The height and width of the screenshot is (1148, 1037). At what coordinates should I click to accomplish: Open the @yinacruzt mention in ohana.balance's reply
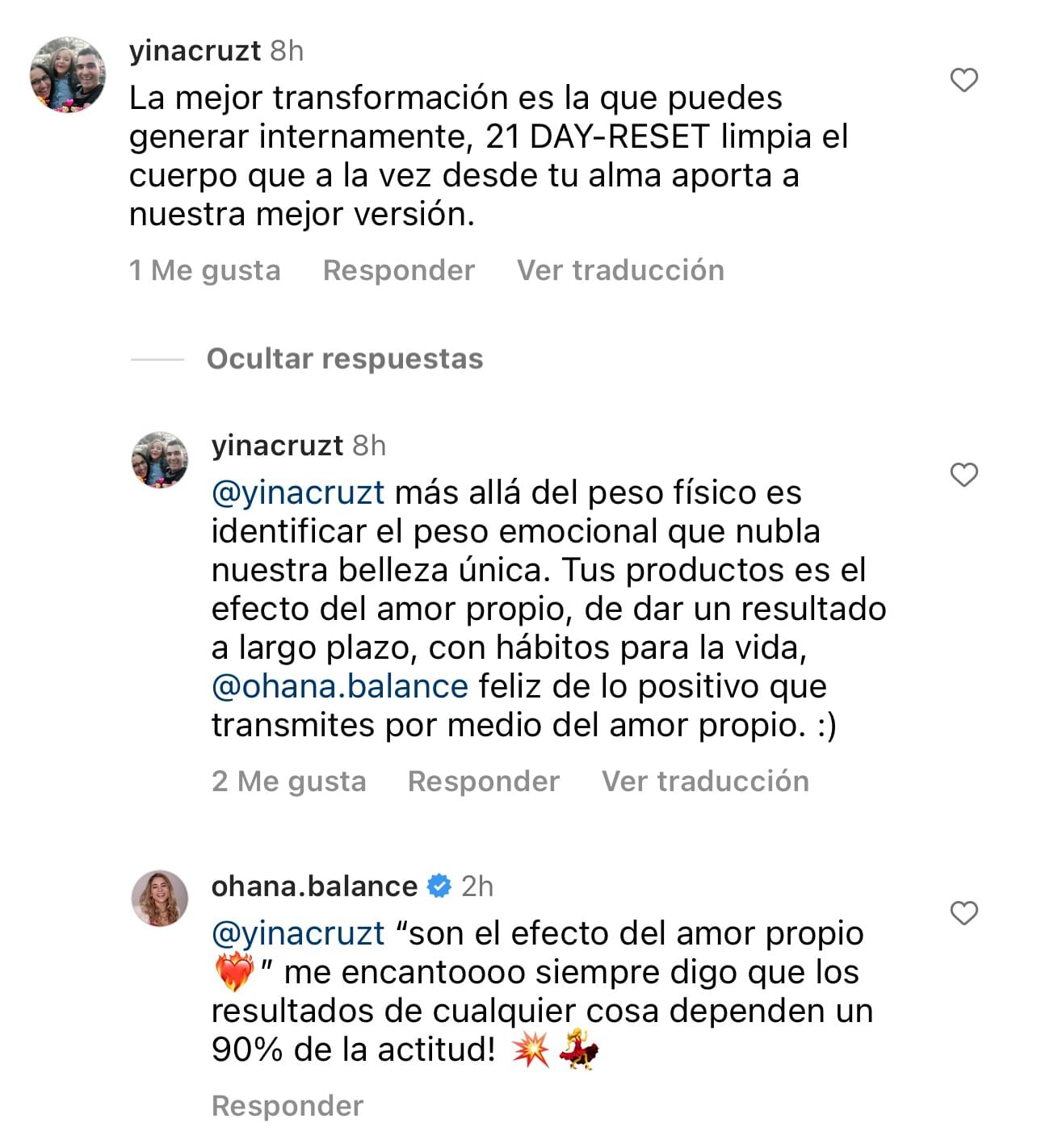pyautogui.click(x=297, y=933)
